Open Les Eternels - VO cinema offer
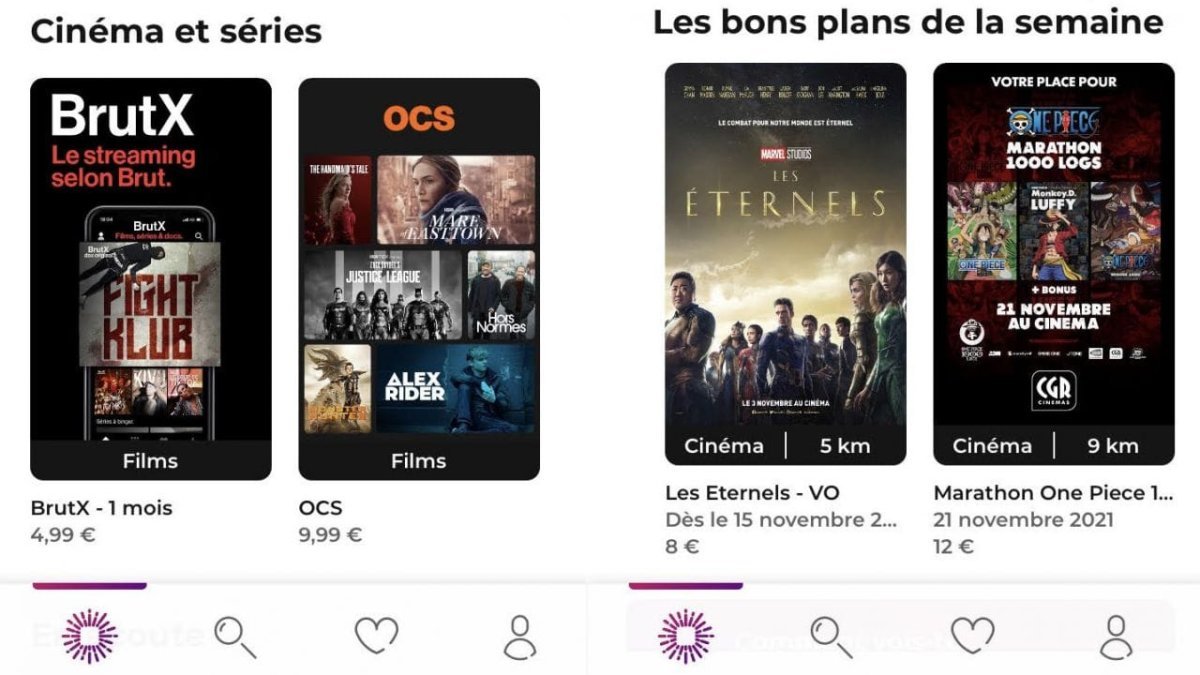The height and width of the screenshot is (675, 1200). [785, 264]
